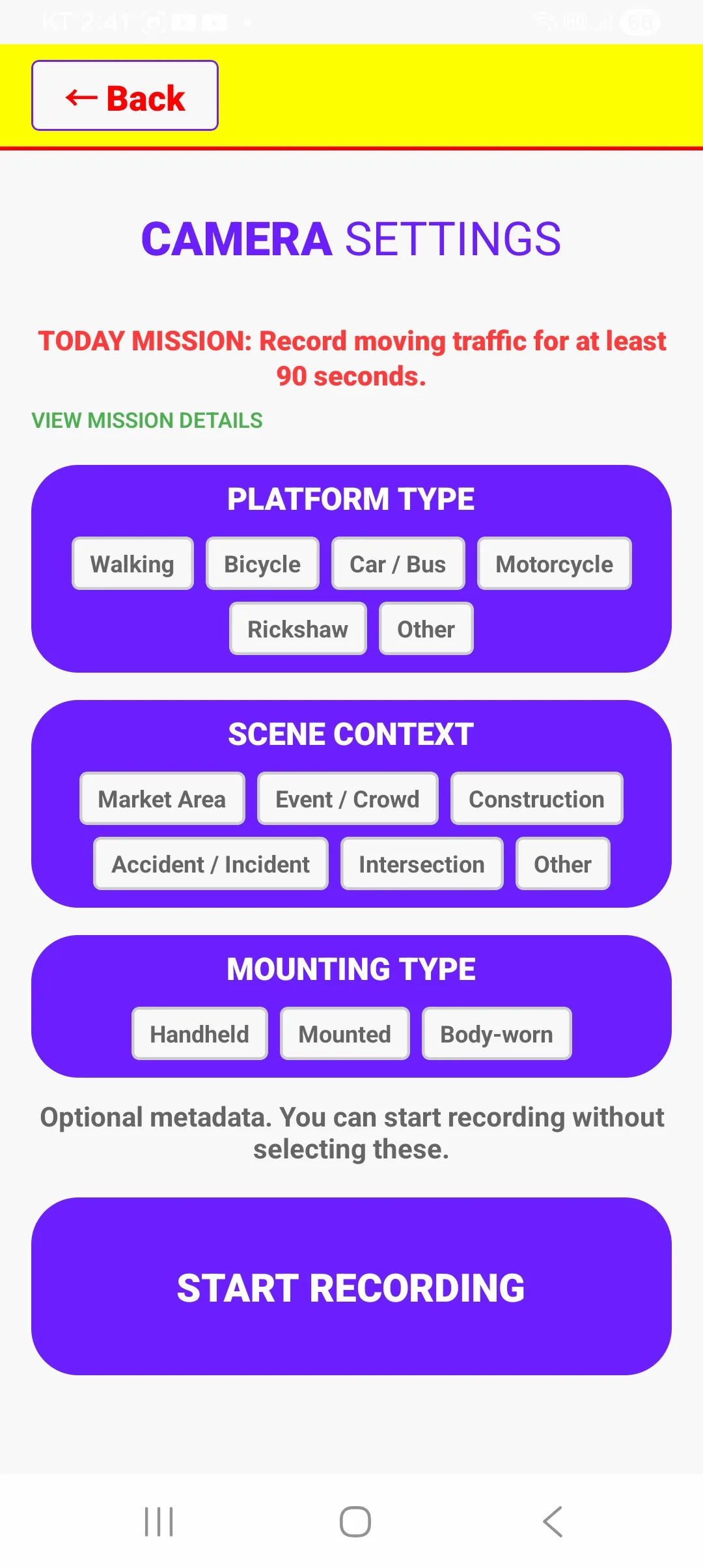This screenshot has height=1568, width=703.
Task: Choose Rickshaw platform option
Action: [297, 628]
